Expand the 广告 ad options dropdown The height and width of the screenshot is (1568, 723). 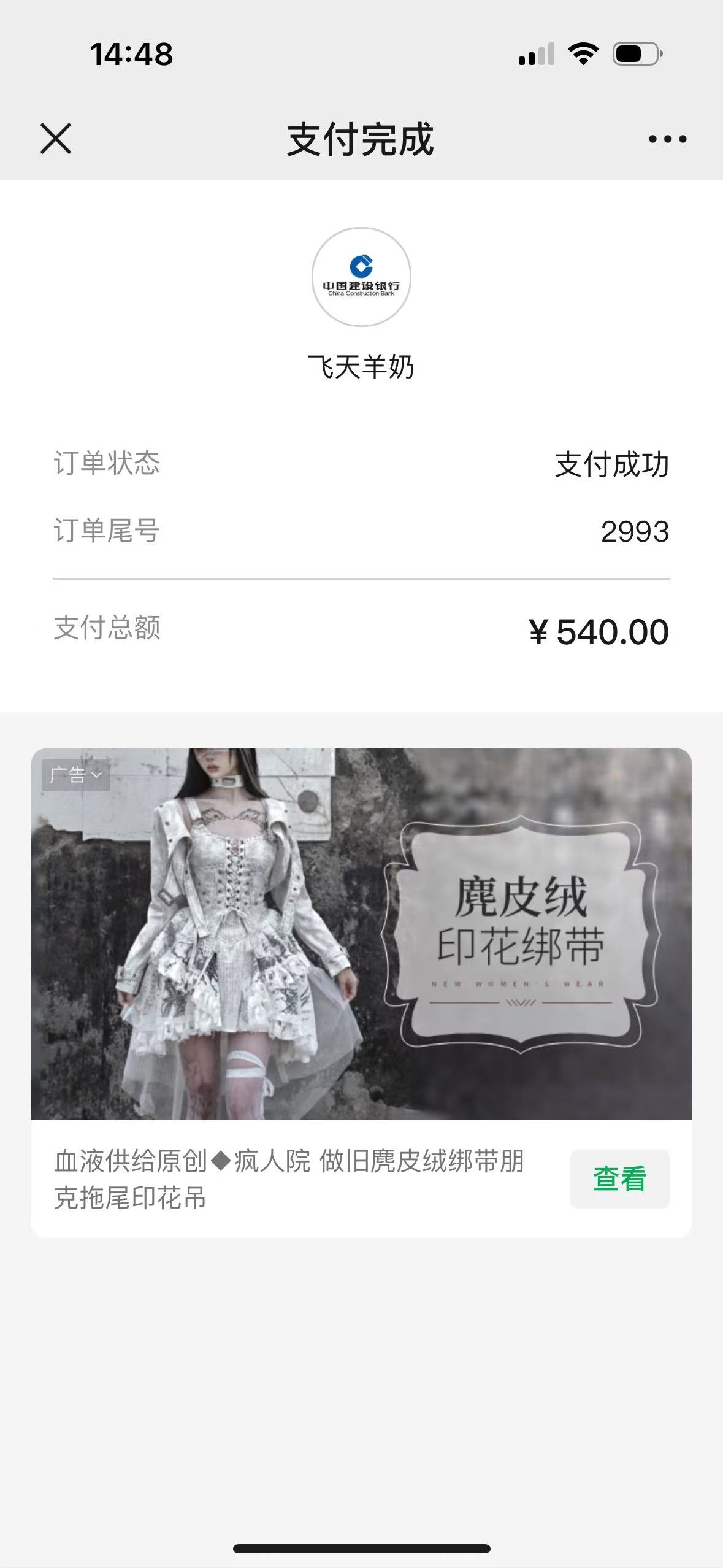coord(76,775)
